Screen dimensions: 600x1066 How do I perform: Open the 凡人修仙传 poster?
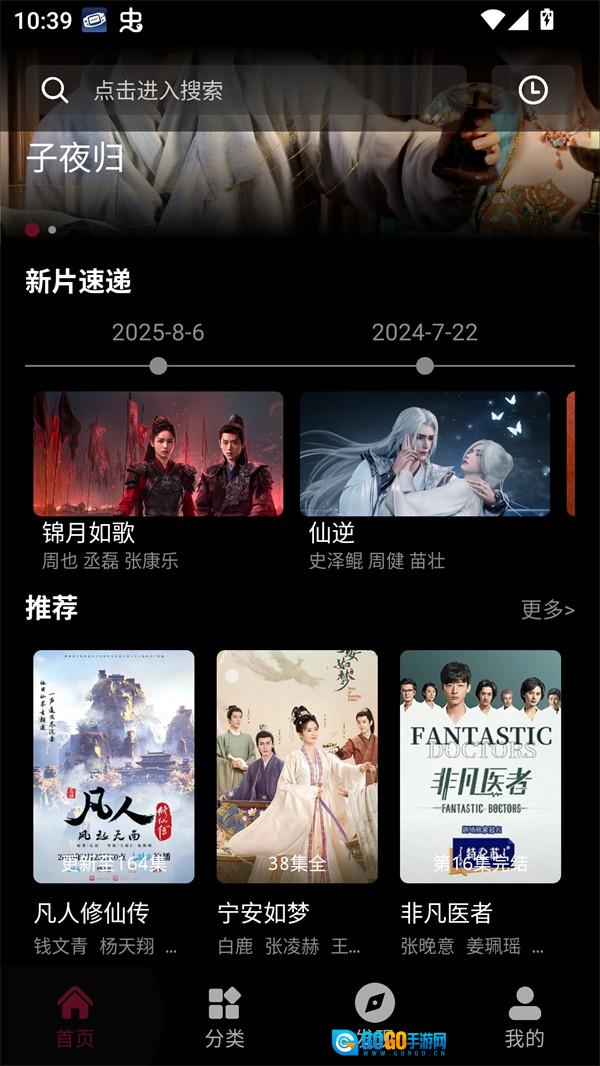[x=114, y=767]
